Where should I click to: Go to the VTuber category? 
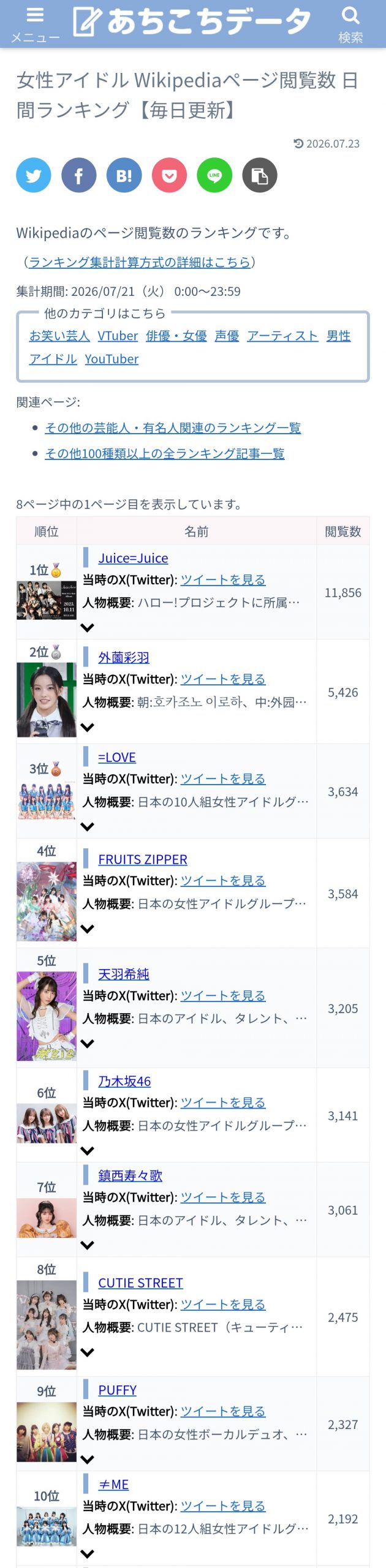click(x=118, y=336)
